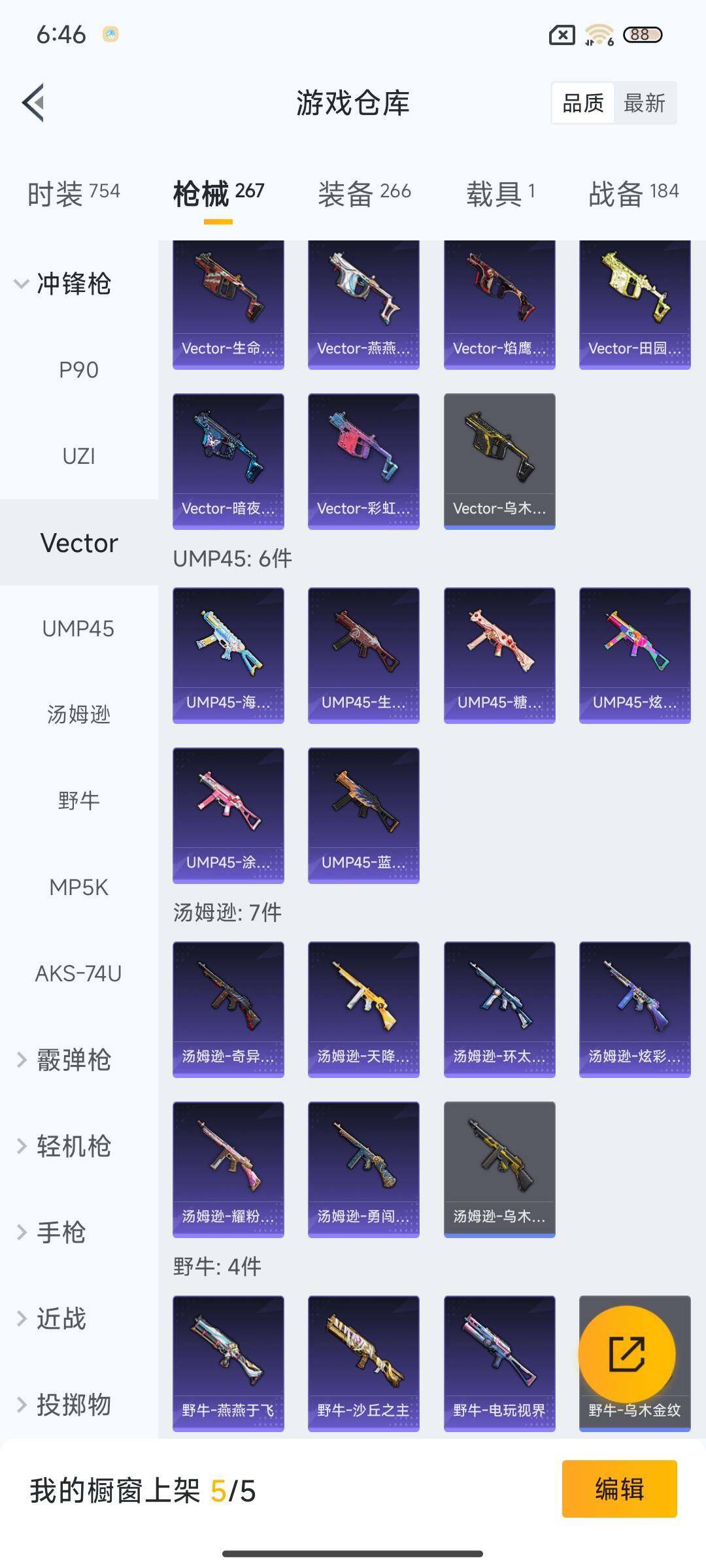This screenshot has height=1568, width=706.
Task: Jump to the UZI section
Action: click(78, 456)
